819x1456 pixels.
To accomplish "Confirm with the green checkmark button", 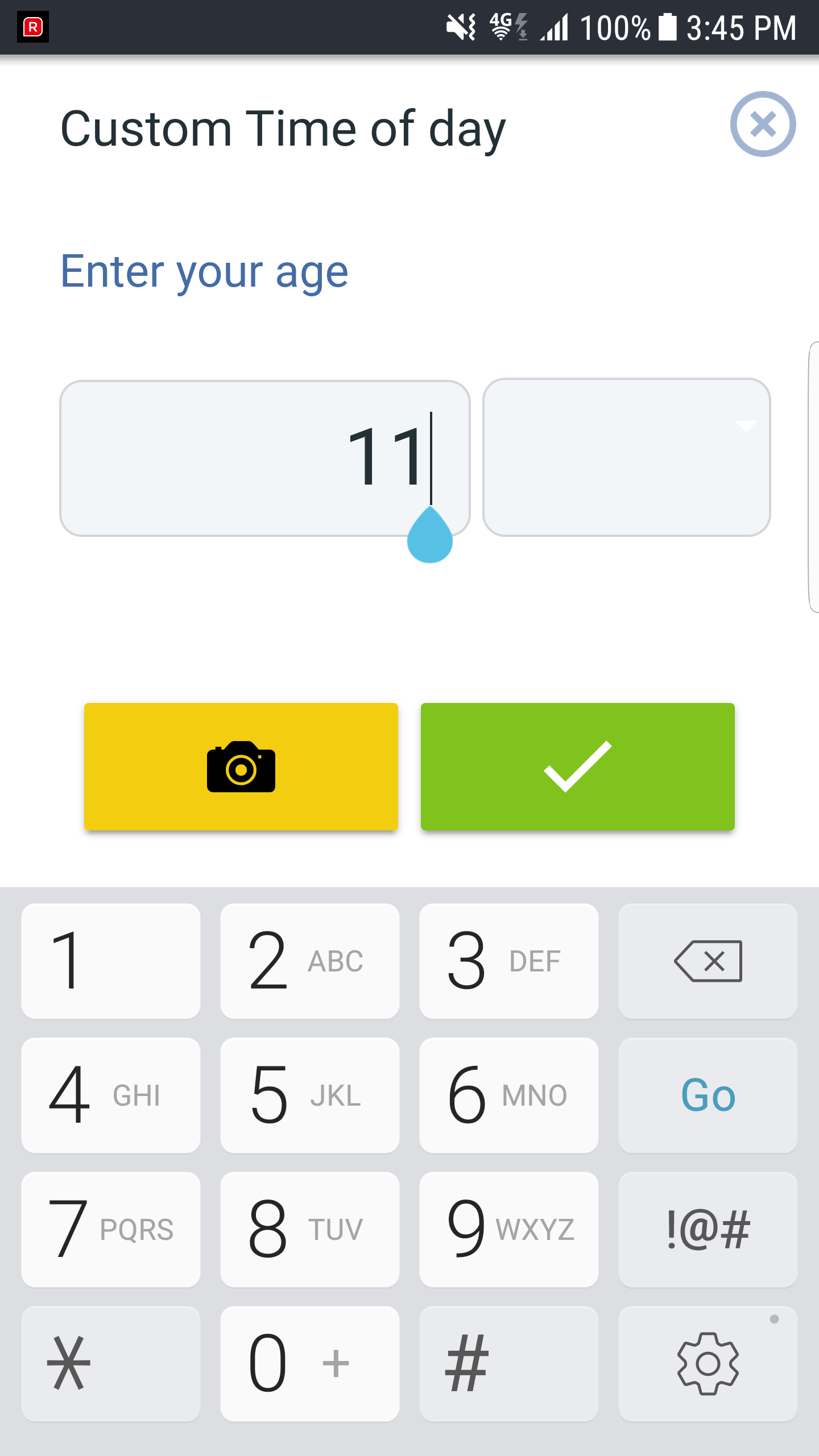I will coord(578,767).
